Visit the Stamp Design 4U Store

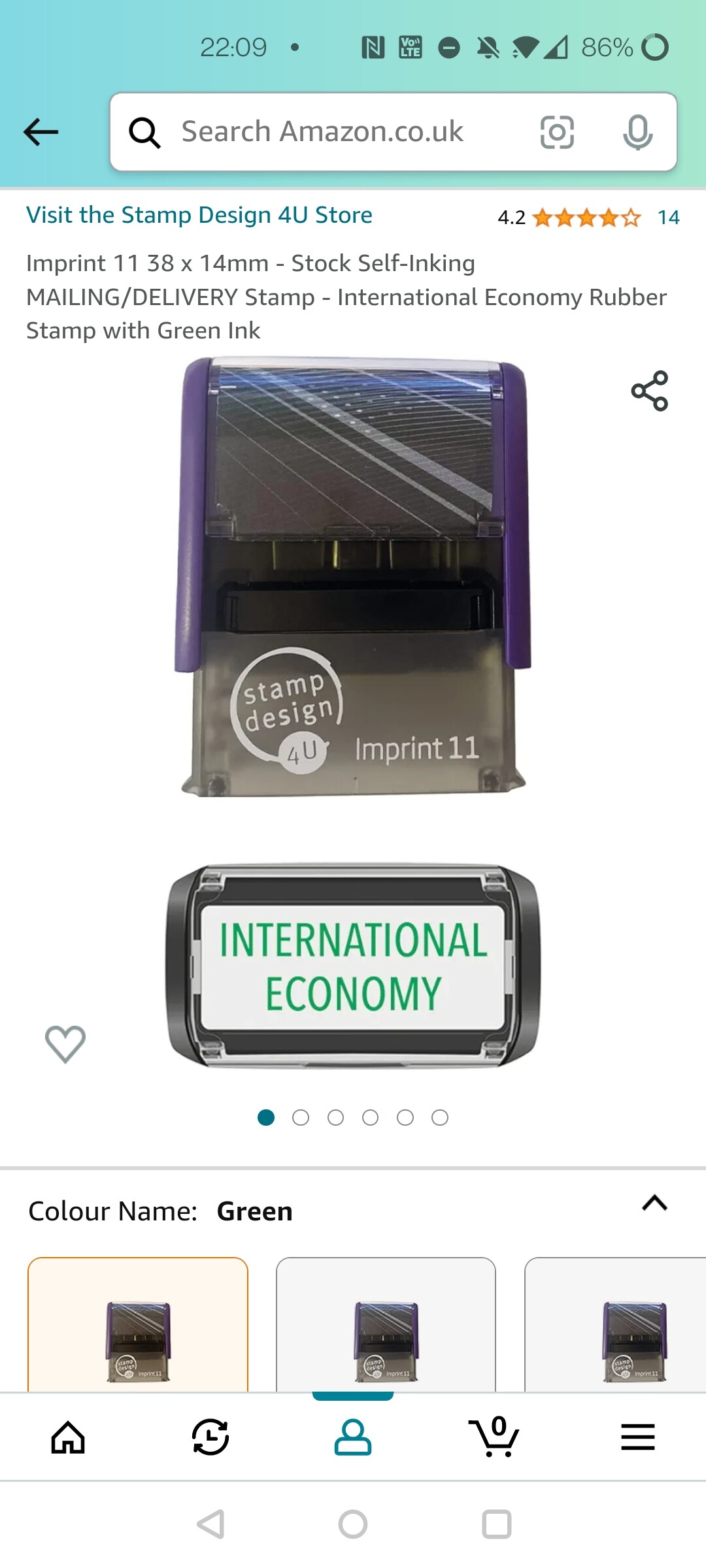click(x=199, y=215)
